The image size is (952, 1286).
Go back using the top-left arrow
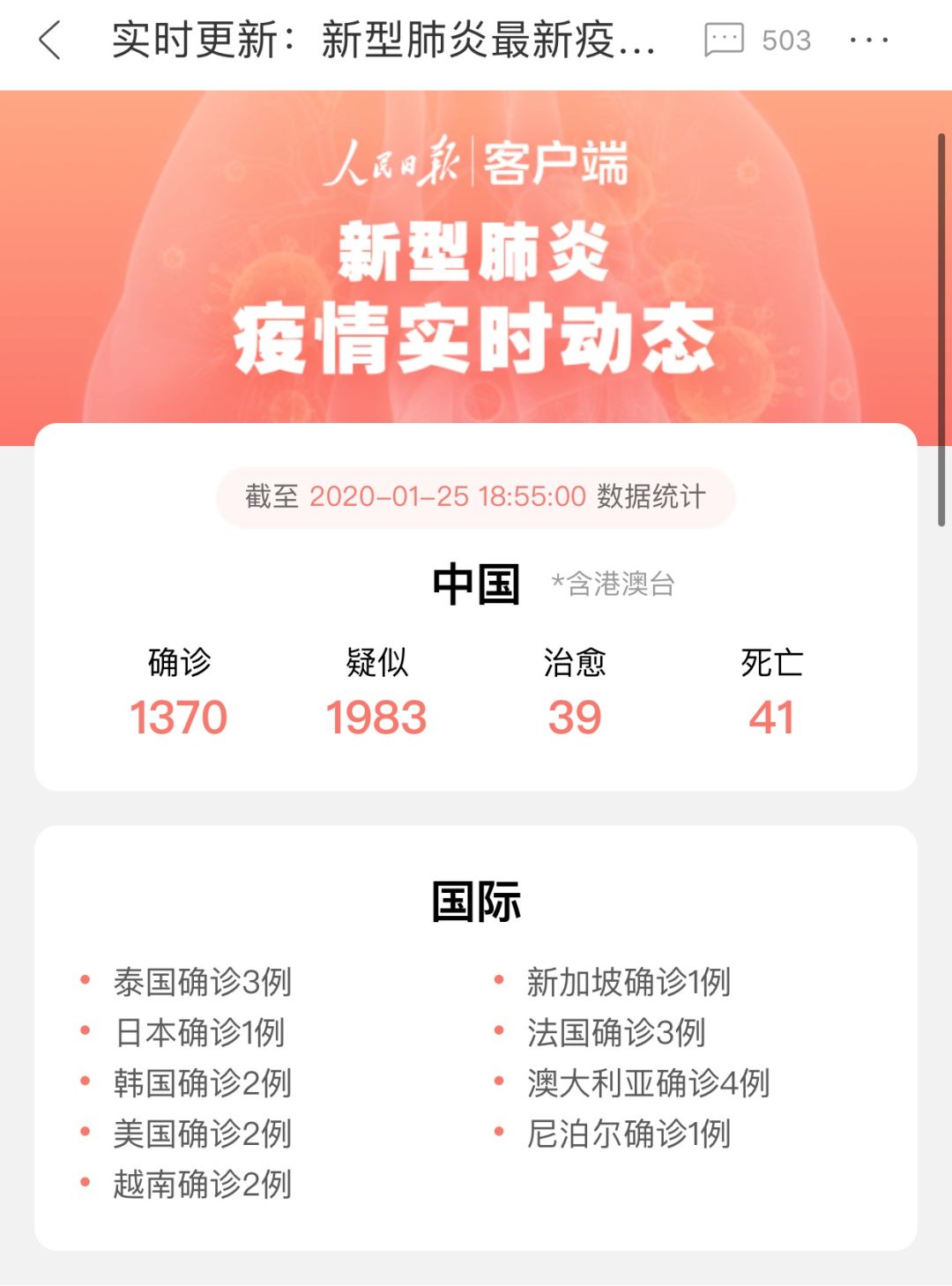(50, 41)
